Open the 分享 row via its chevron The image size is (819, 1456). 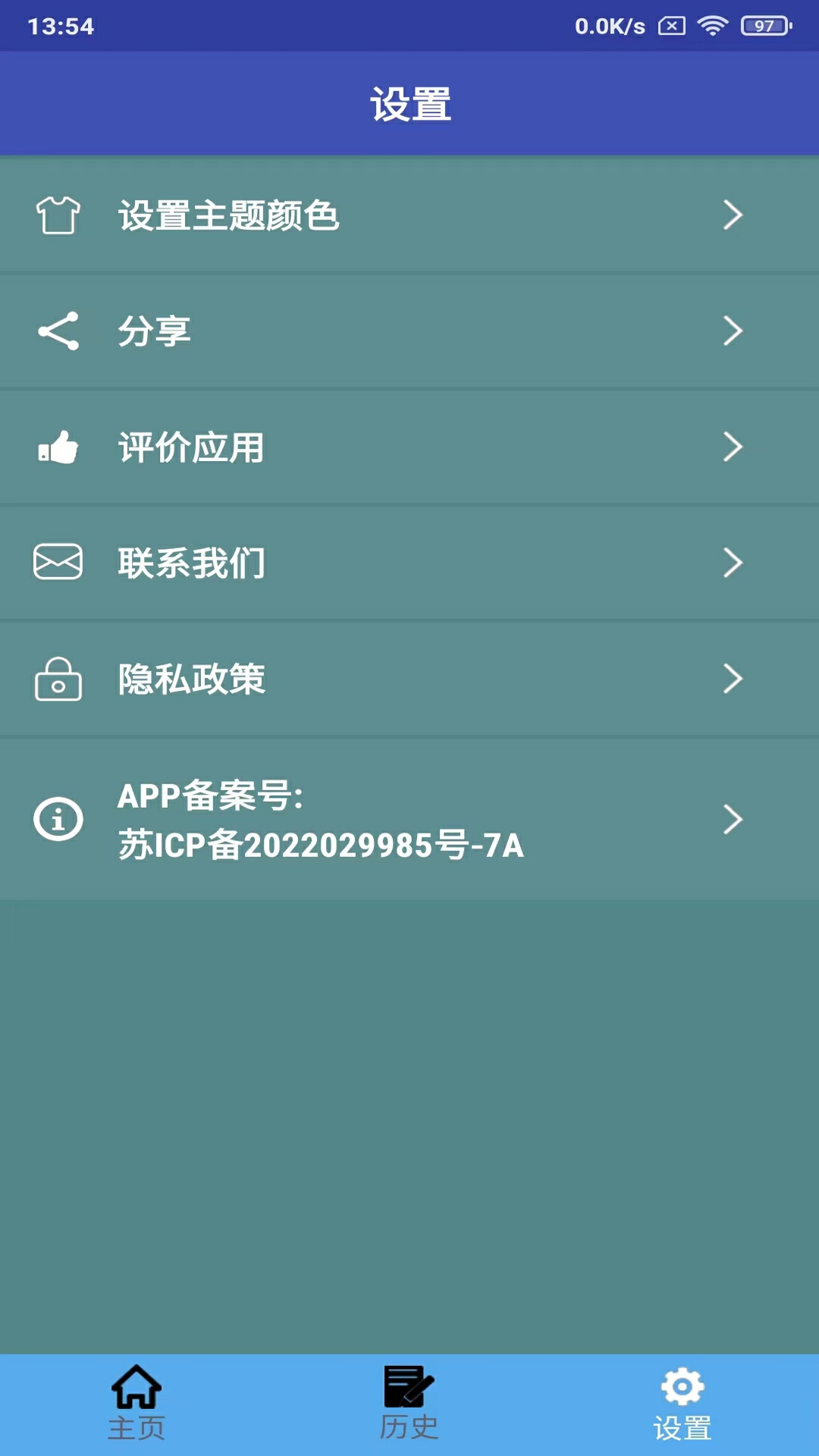point(733,331)
